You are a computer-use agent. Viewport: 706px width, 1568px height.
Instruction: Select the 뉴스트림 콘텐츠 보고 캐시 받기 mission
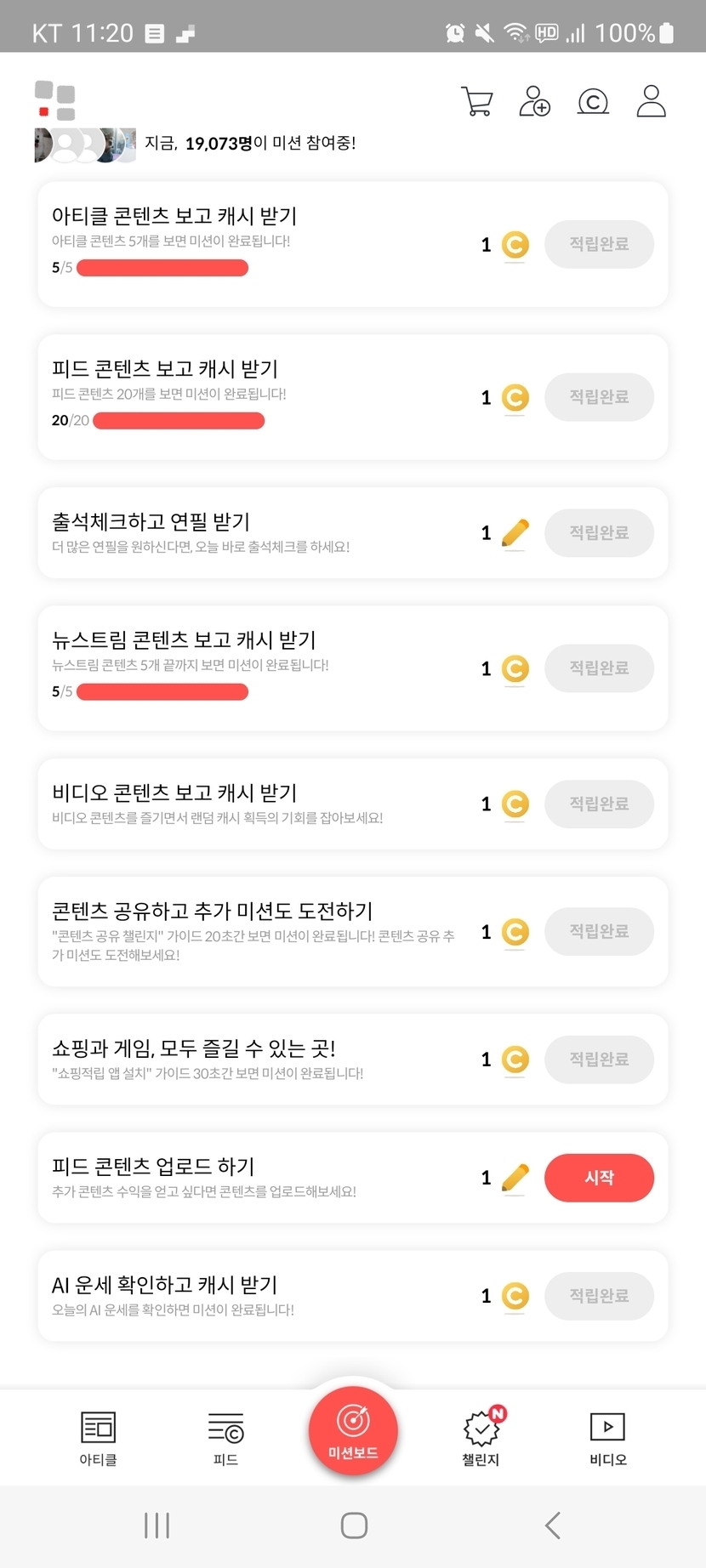[x=255, y=668]
